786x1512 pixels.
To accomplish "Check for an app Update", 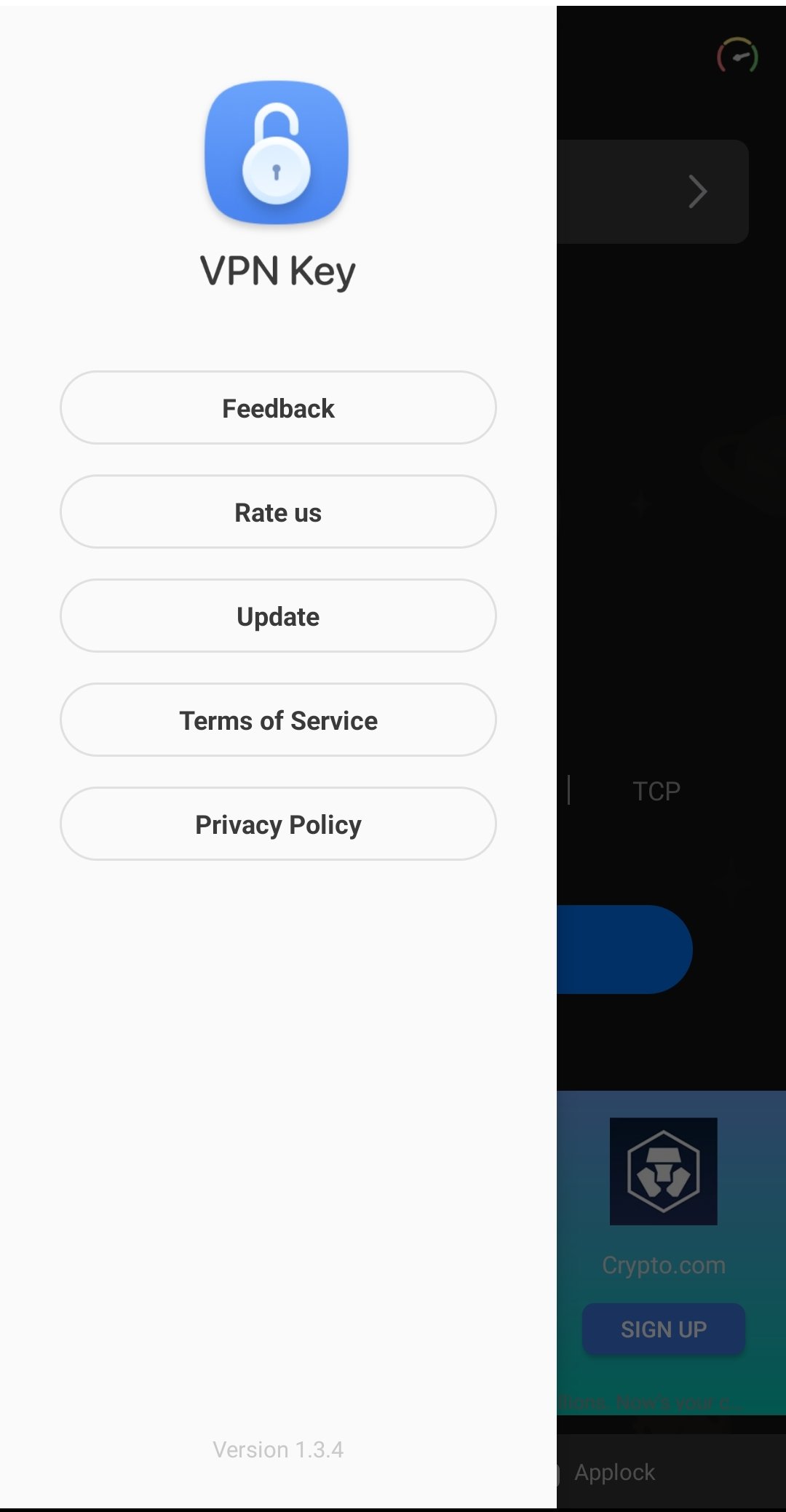I will 278,616.
